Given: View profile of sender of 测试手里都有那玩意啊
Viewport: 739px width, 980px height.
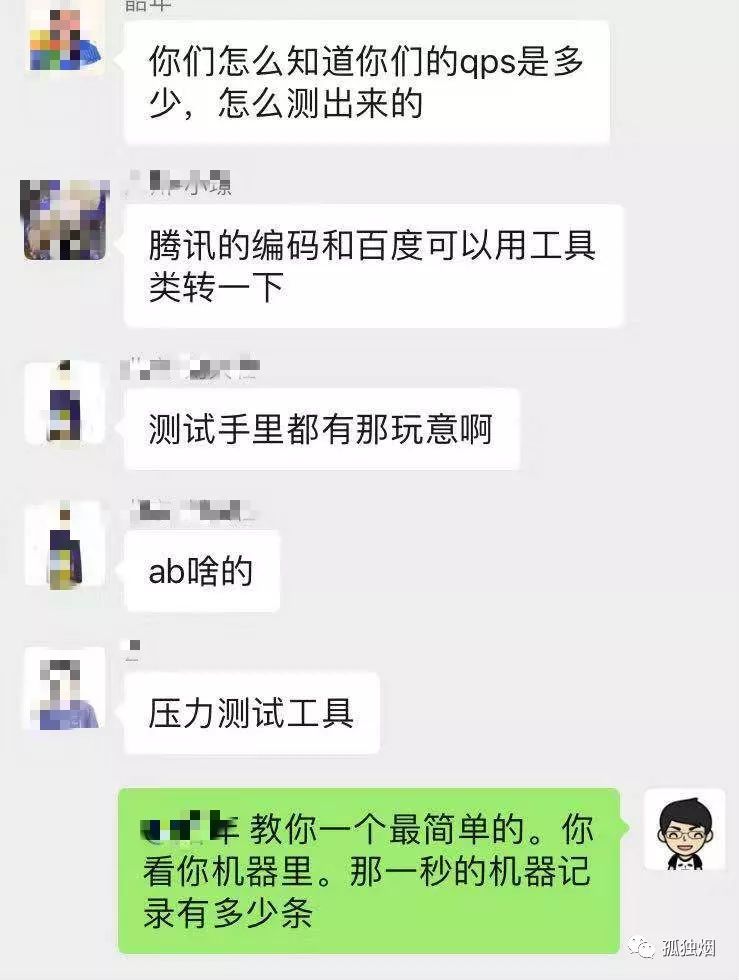Looking at the screenshot, I should point(65,403).
